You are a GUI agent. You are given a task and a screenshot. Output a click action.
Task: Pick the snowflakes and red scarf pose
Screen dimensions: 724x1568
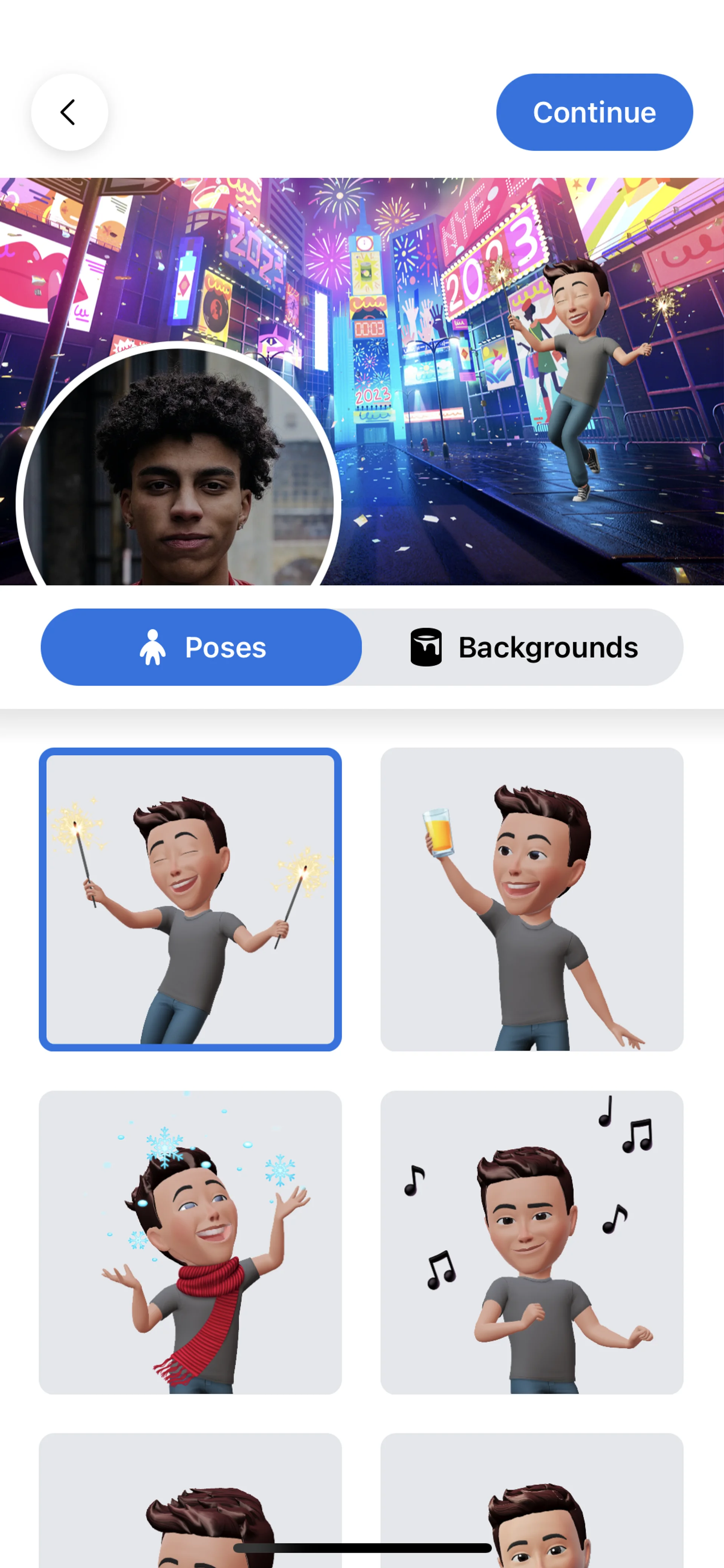[190, 1242]
